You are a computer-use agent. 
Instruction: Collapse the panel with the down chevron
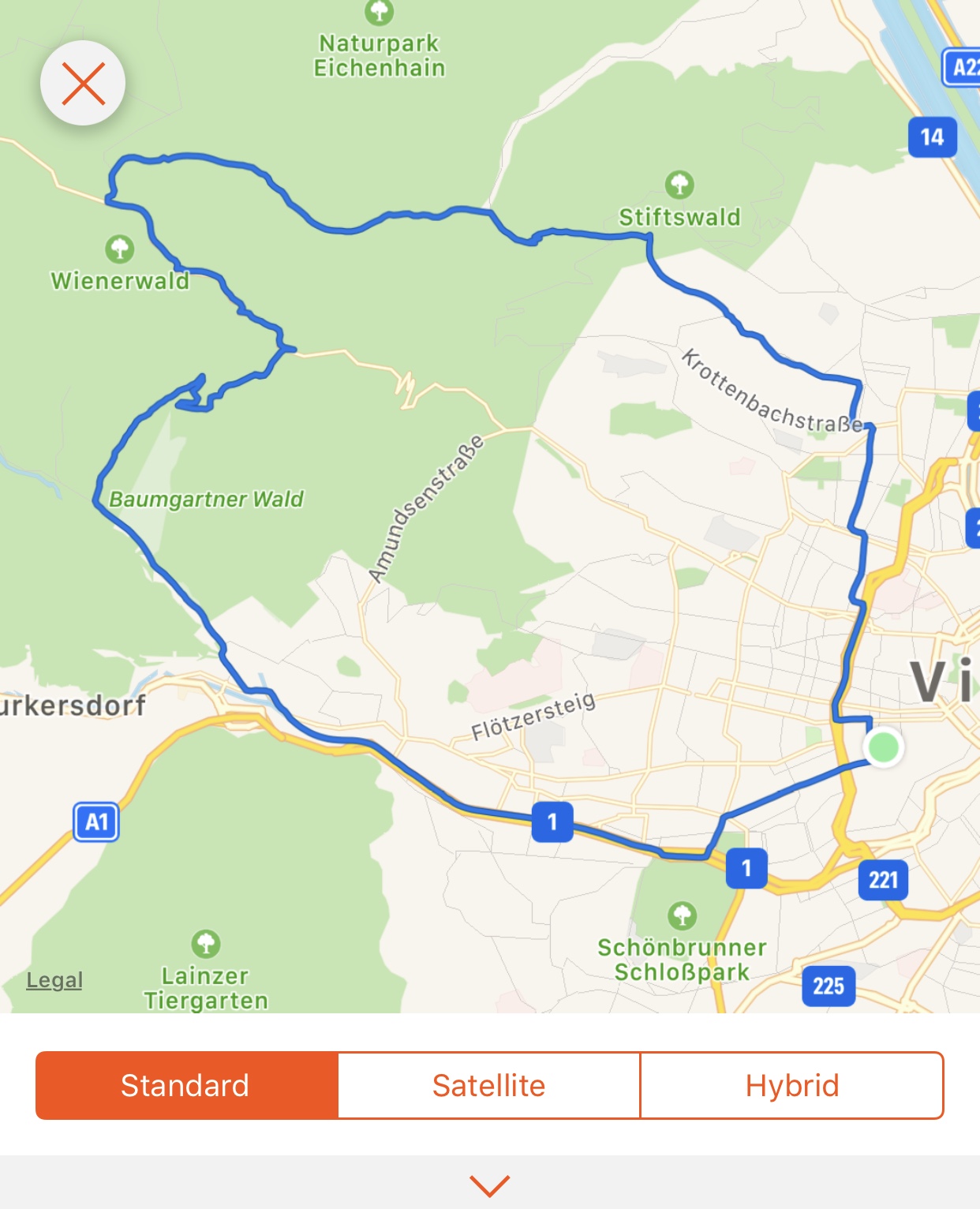click(x=489, y=1185)
